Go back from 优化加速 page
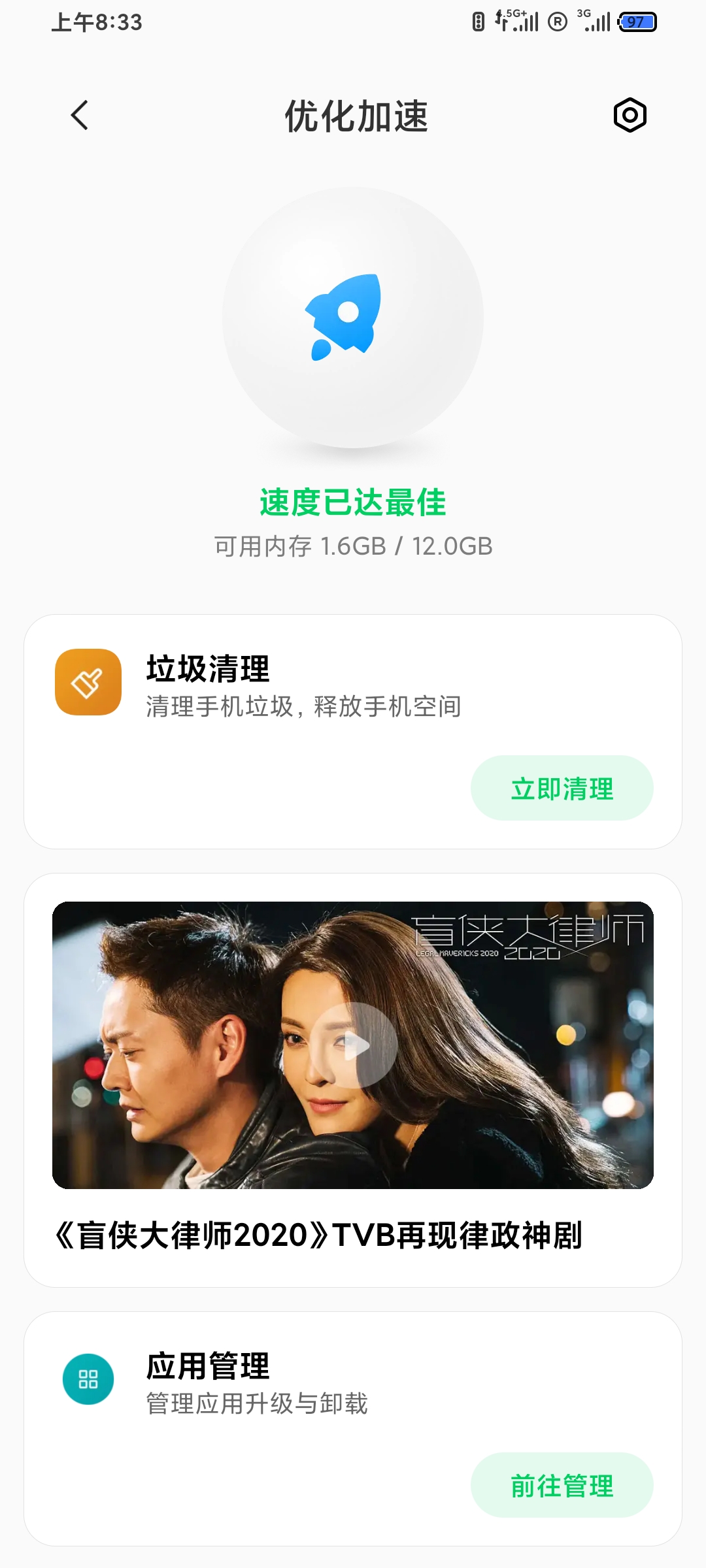The width and height of the screenshot is (706, 1568). (x=80, y=116)
